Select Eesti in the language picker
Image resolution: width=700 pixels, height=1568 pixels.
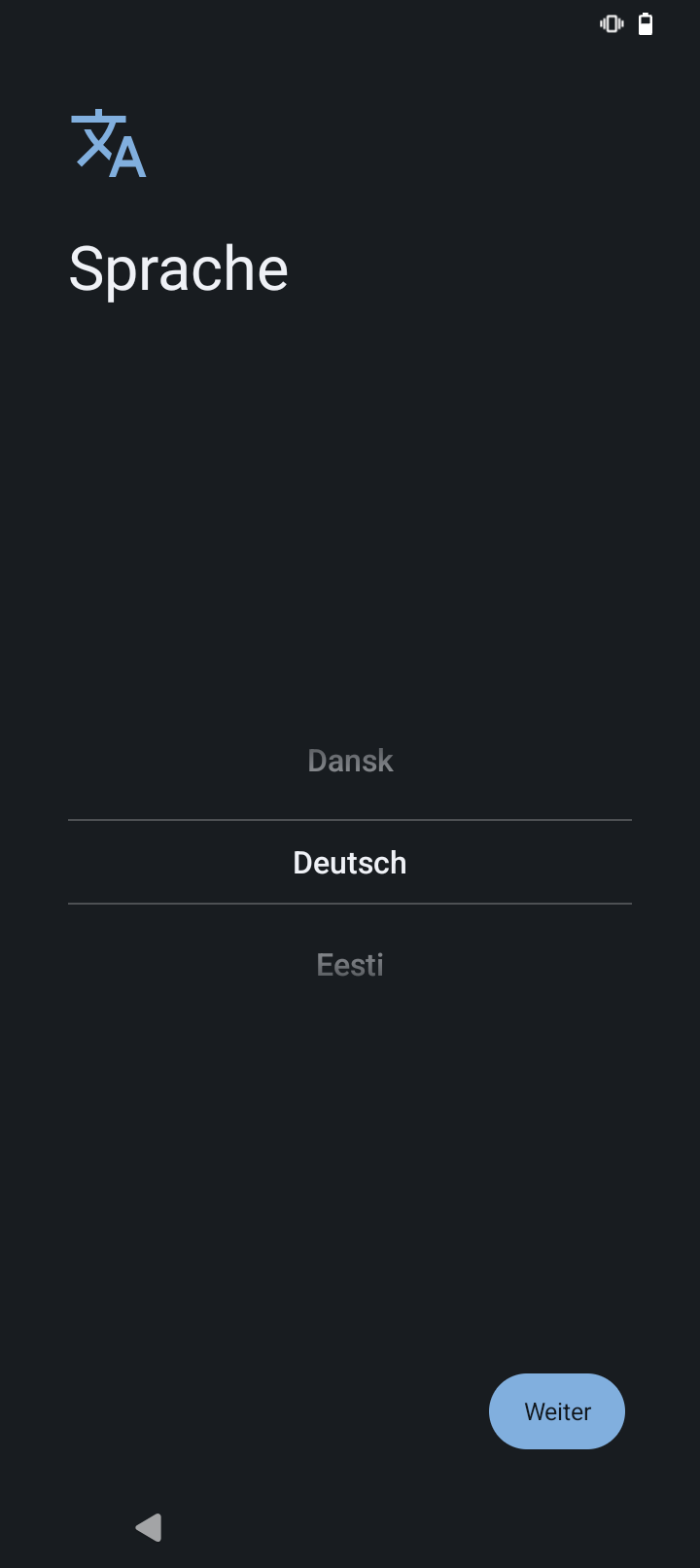pos(350,965)
